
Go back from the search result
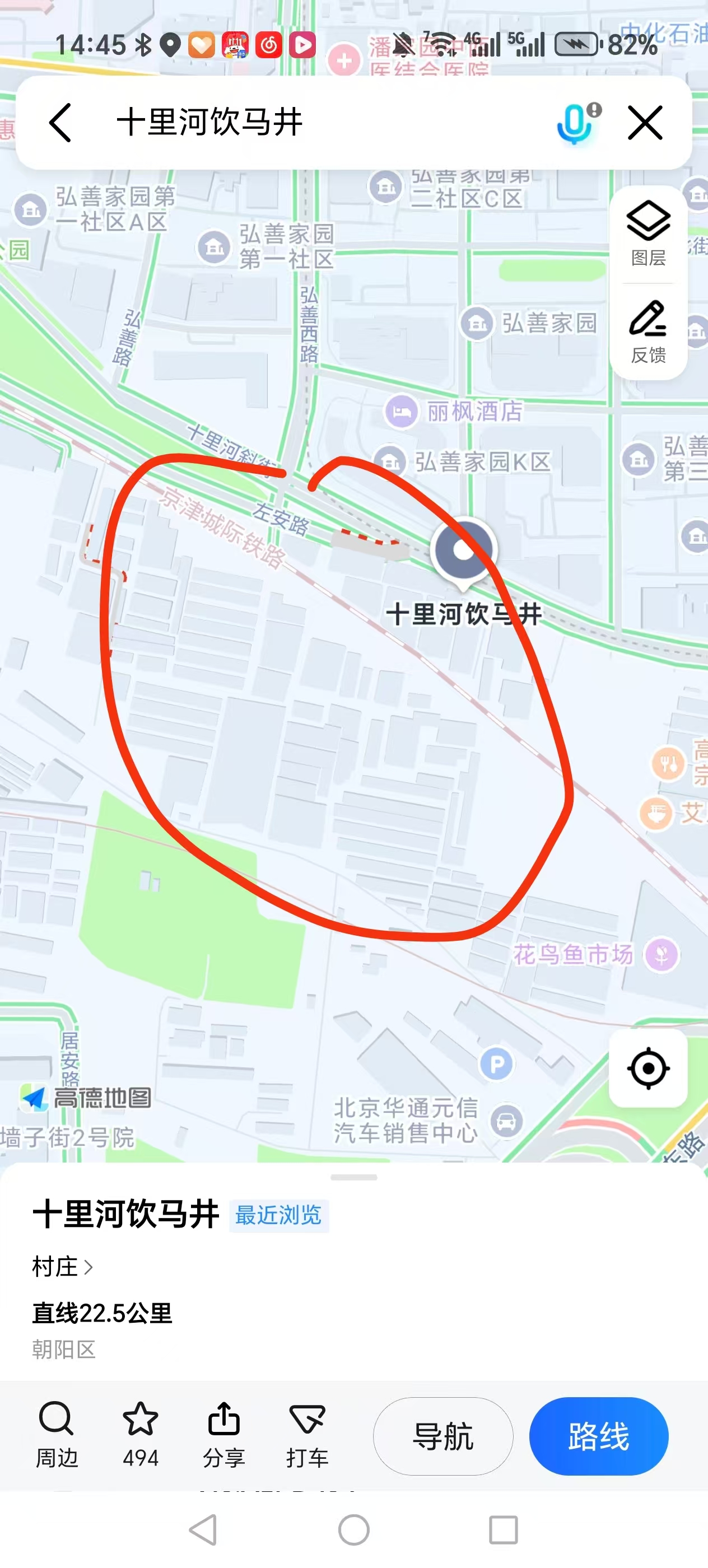point(60,122)
